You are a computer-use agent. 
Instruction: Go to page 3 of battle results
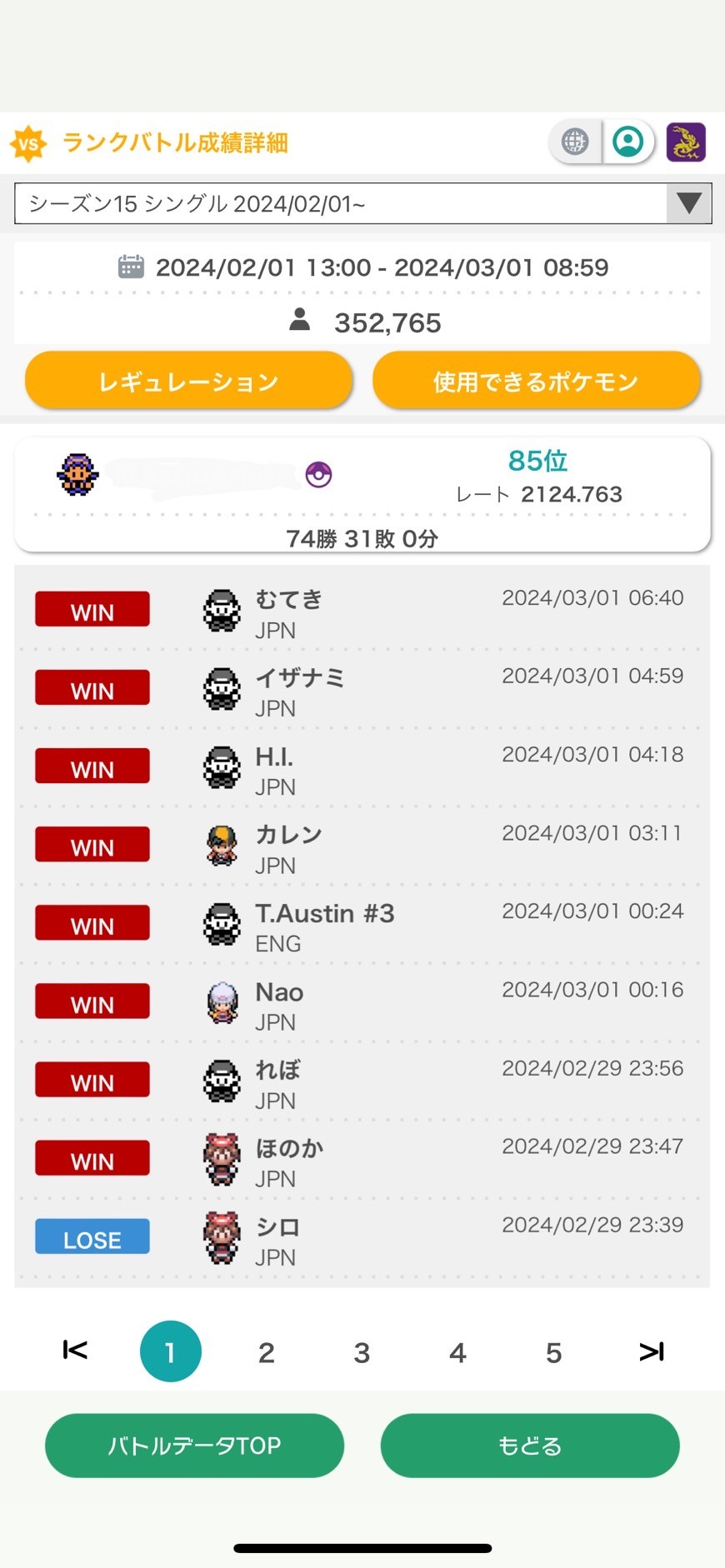pos(362,1352)
